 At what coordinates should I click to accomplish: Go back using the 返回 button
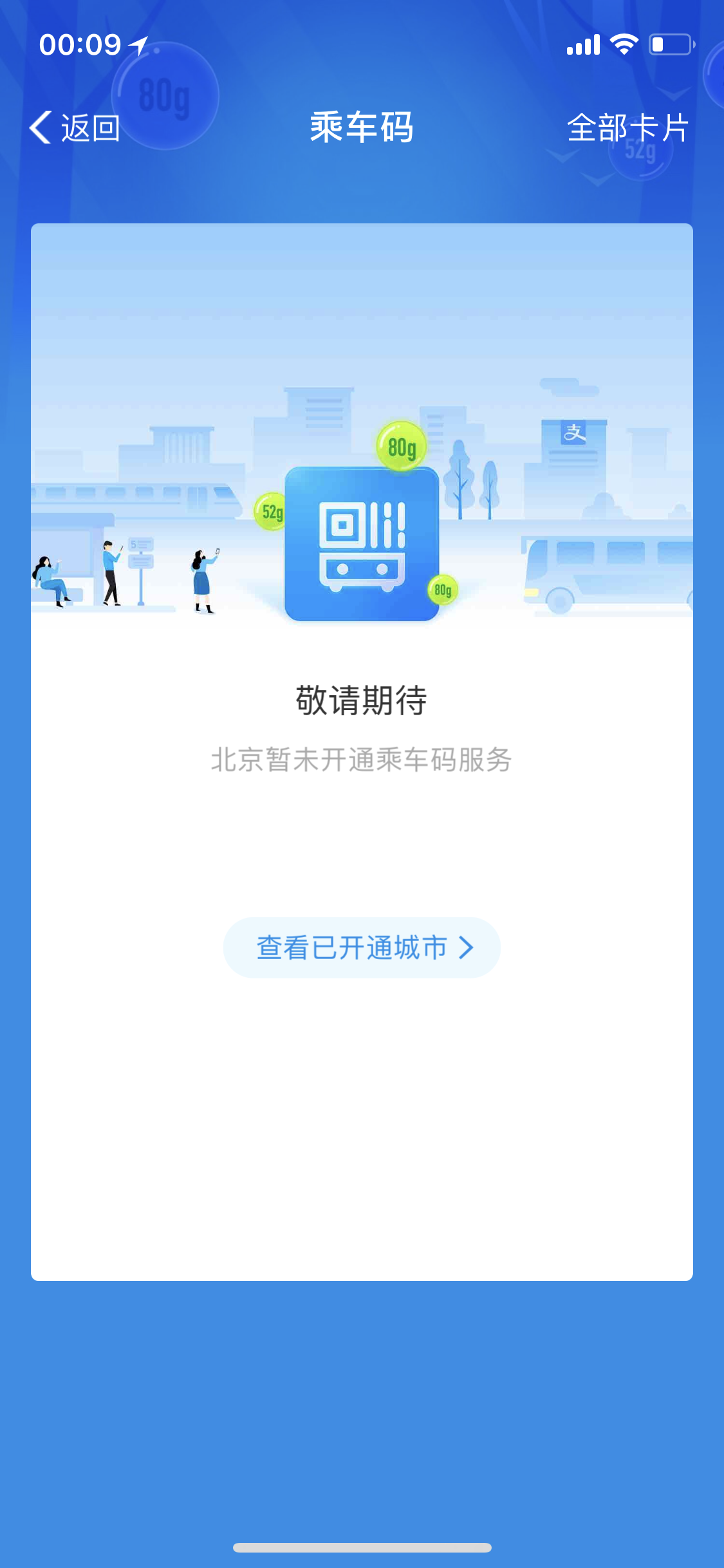[x=75, y=127]
